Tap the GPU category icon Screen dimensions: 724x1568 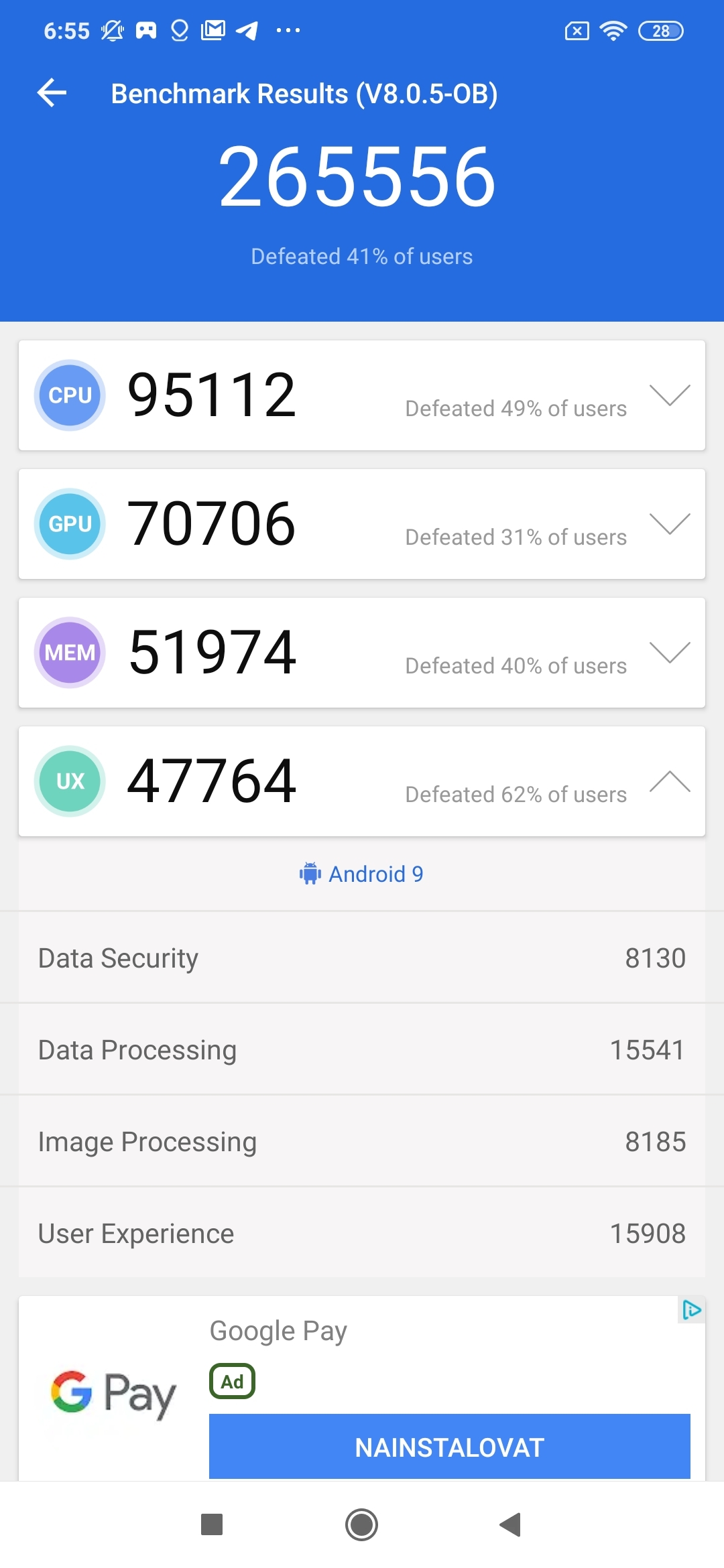pyautogui.click(x=70, y=523)
